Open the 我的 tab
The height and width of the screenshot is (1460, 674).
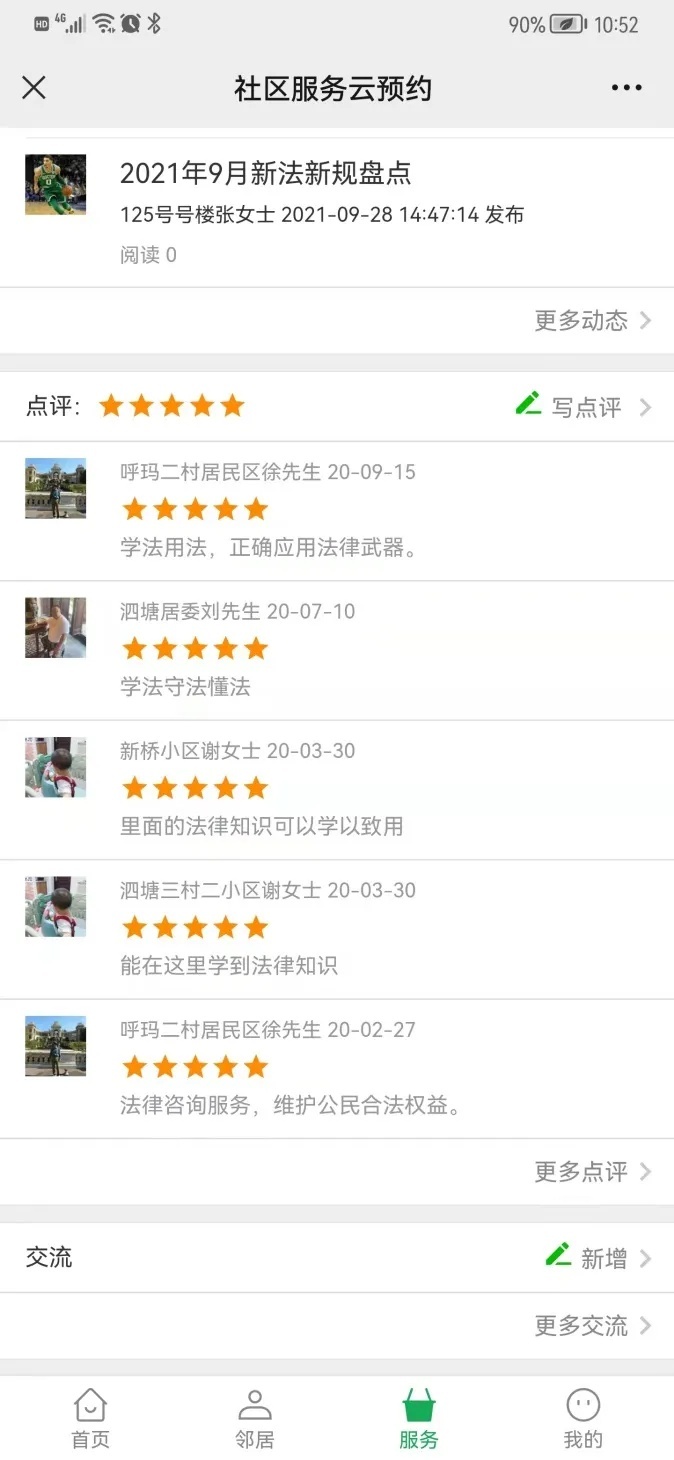click(x=583, y=1418)
